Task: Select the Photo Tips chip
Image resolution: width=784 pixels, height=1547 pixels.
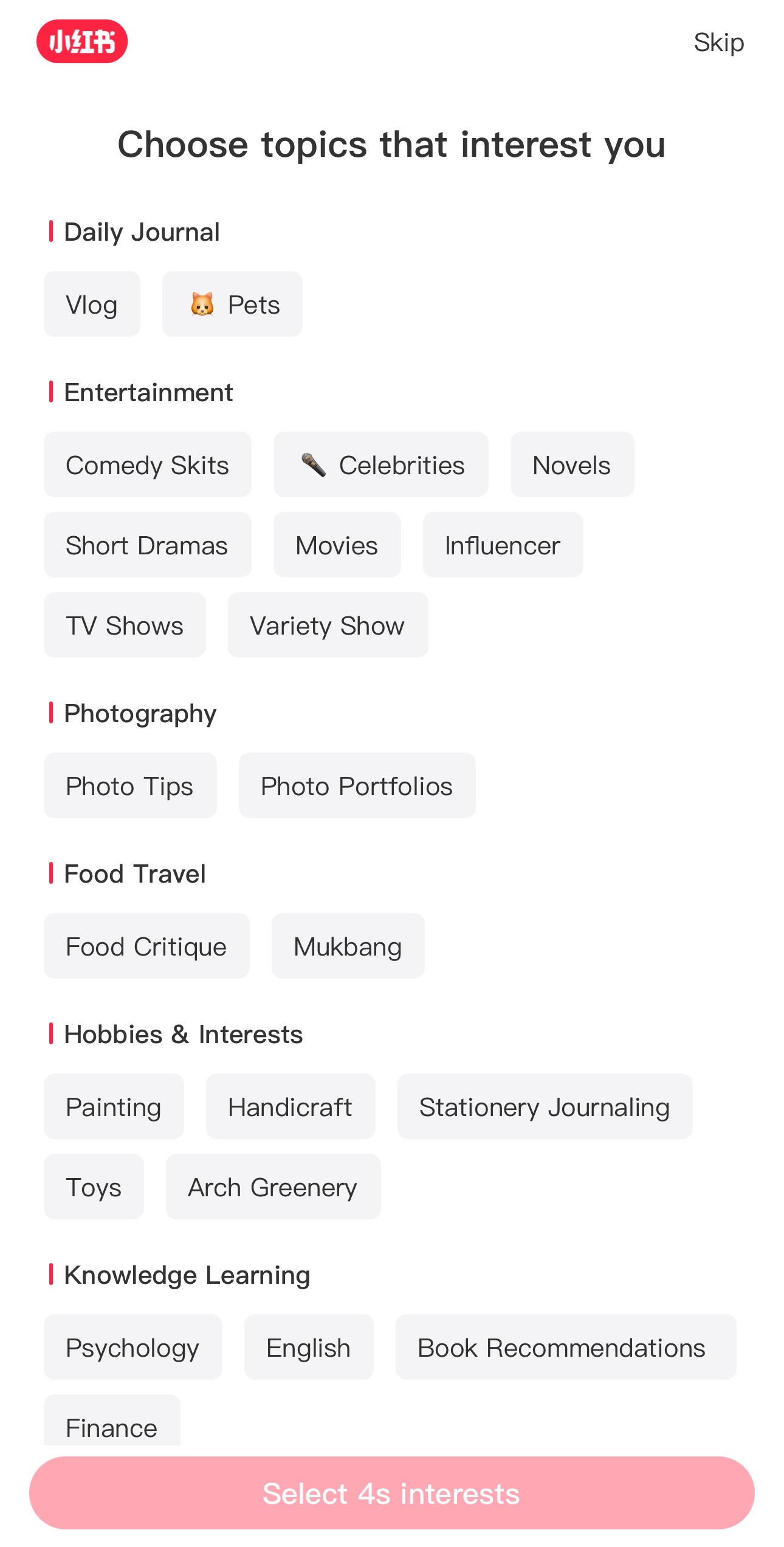Action: tap(130, 786)
